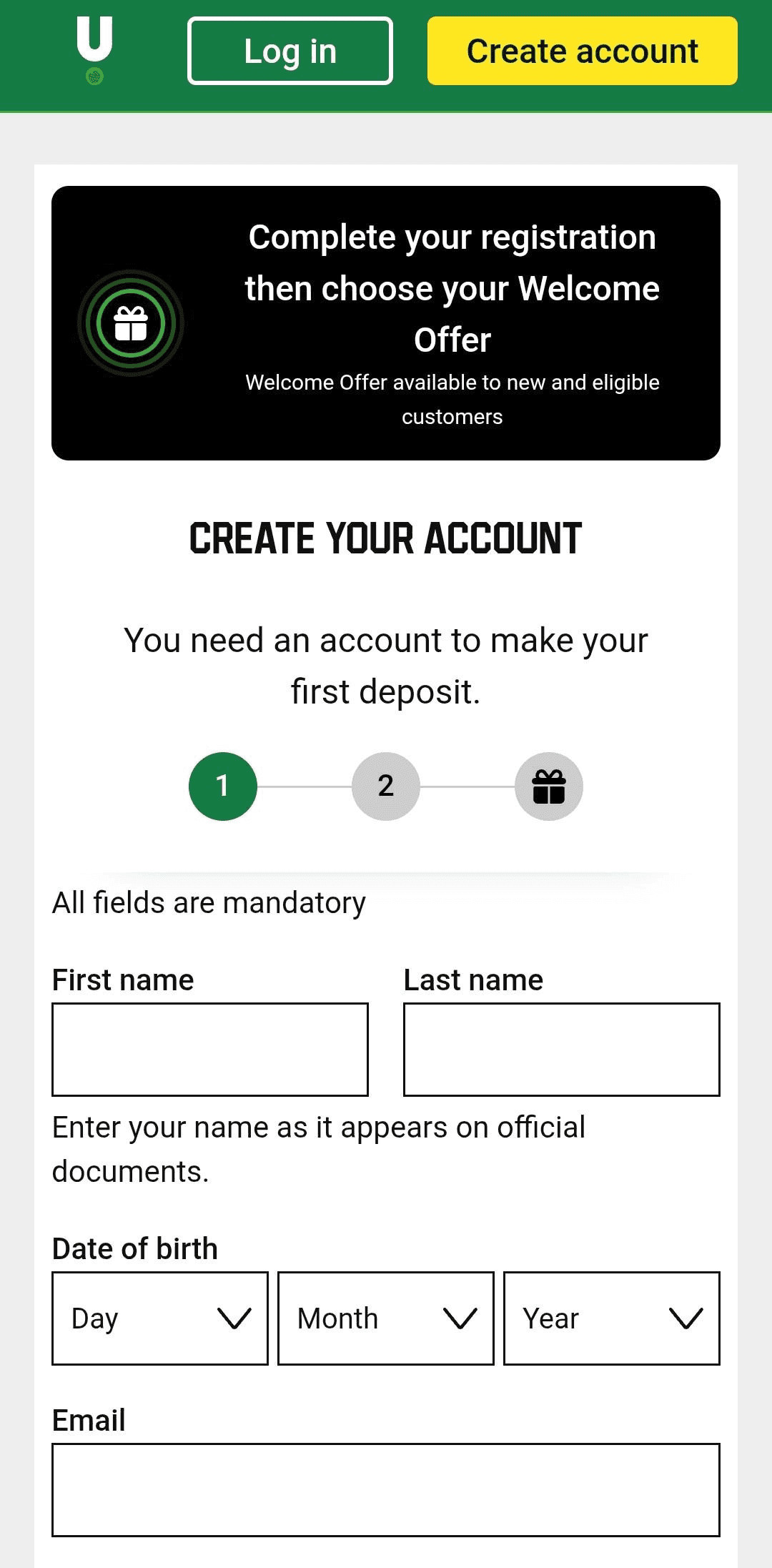
Task: Click step 1 circle in the progress bar
Action: pos(222,786)
